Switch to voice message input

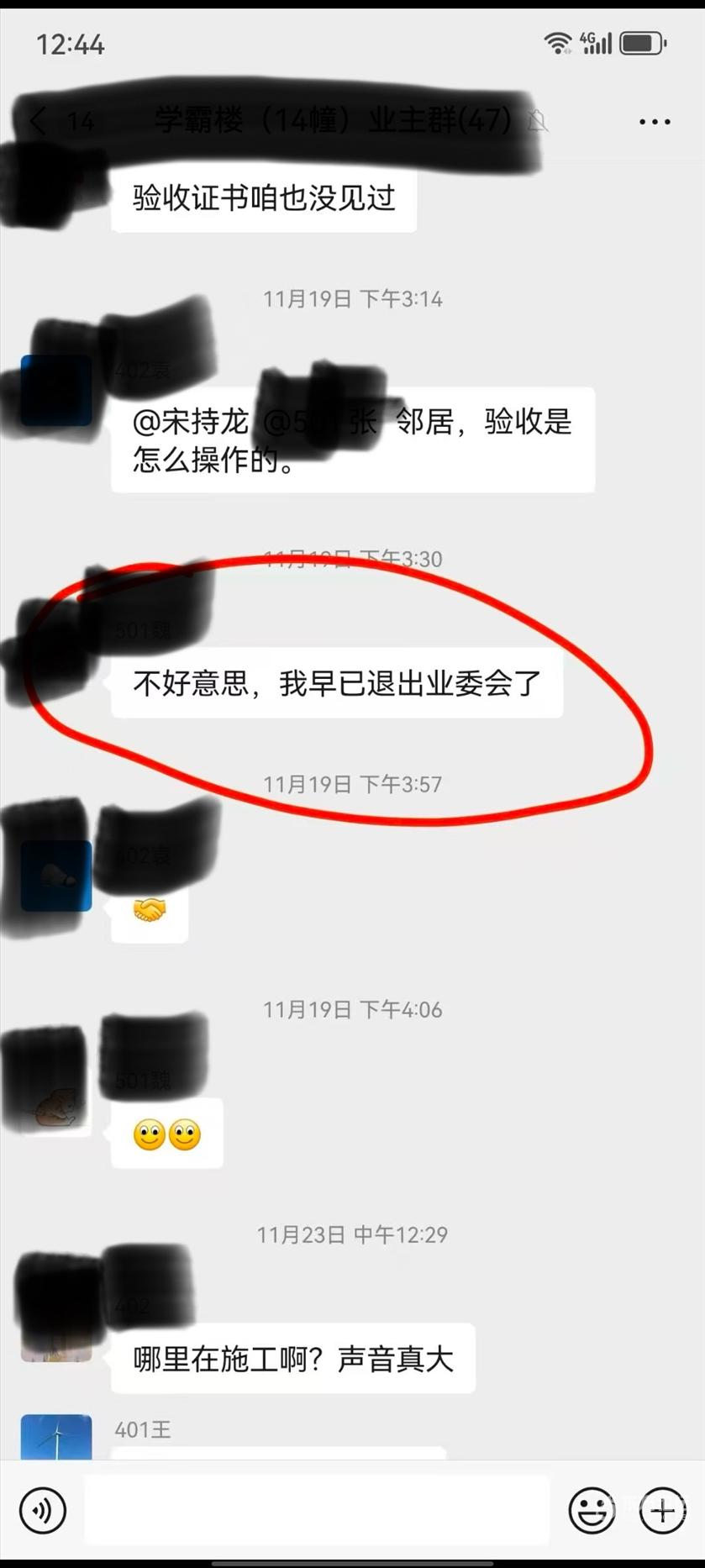click(42, 1510)
